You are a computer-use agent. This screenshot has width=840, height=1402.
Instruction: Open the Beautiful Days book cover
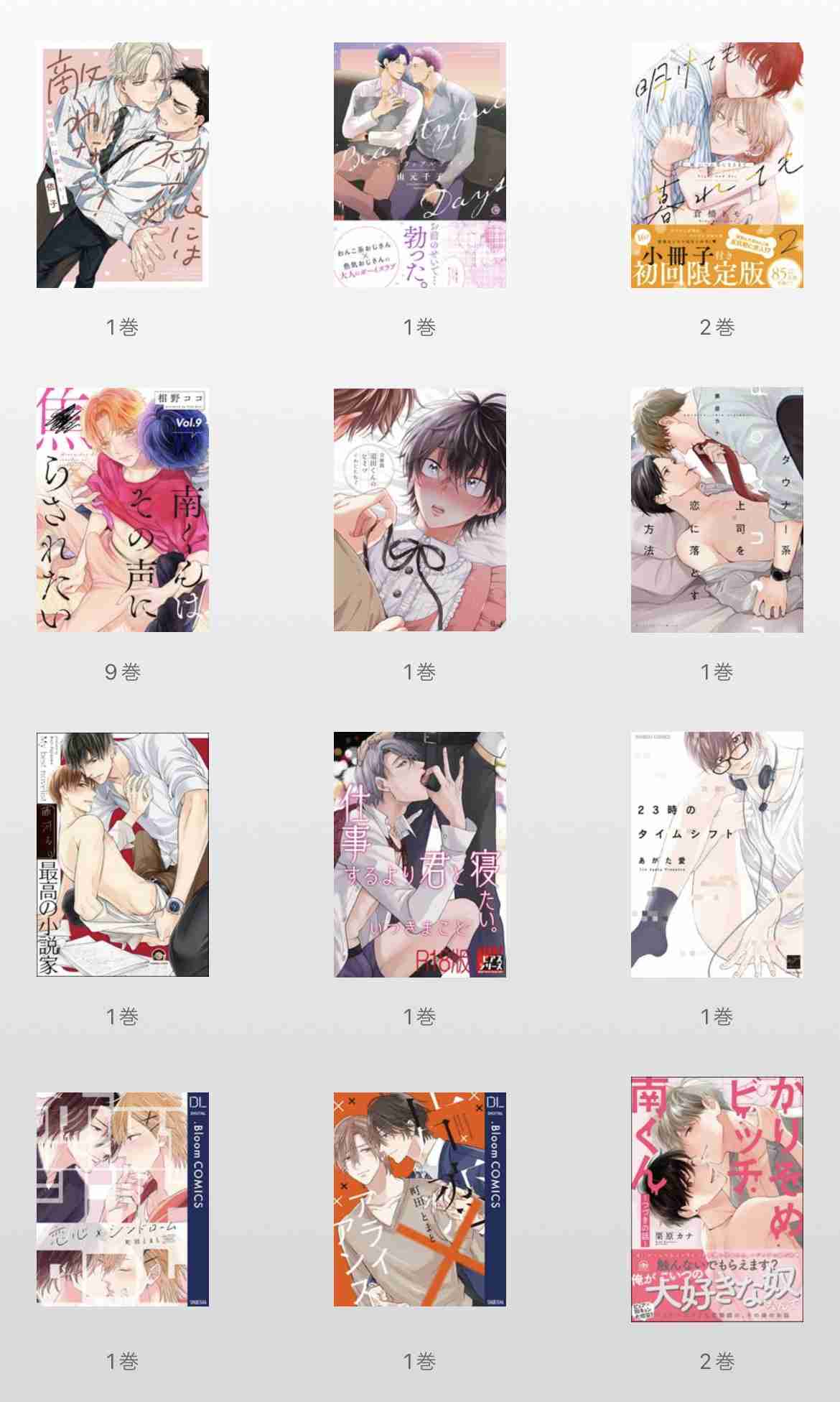420,165
